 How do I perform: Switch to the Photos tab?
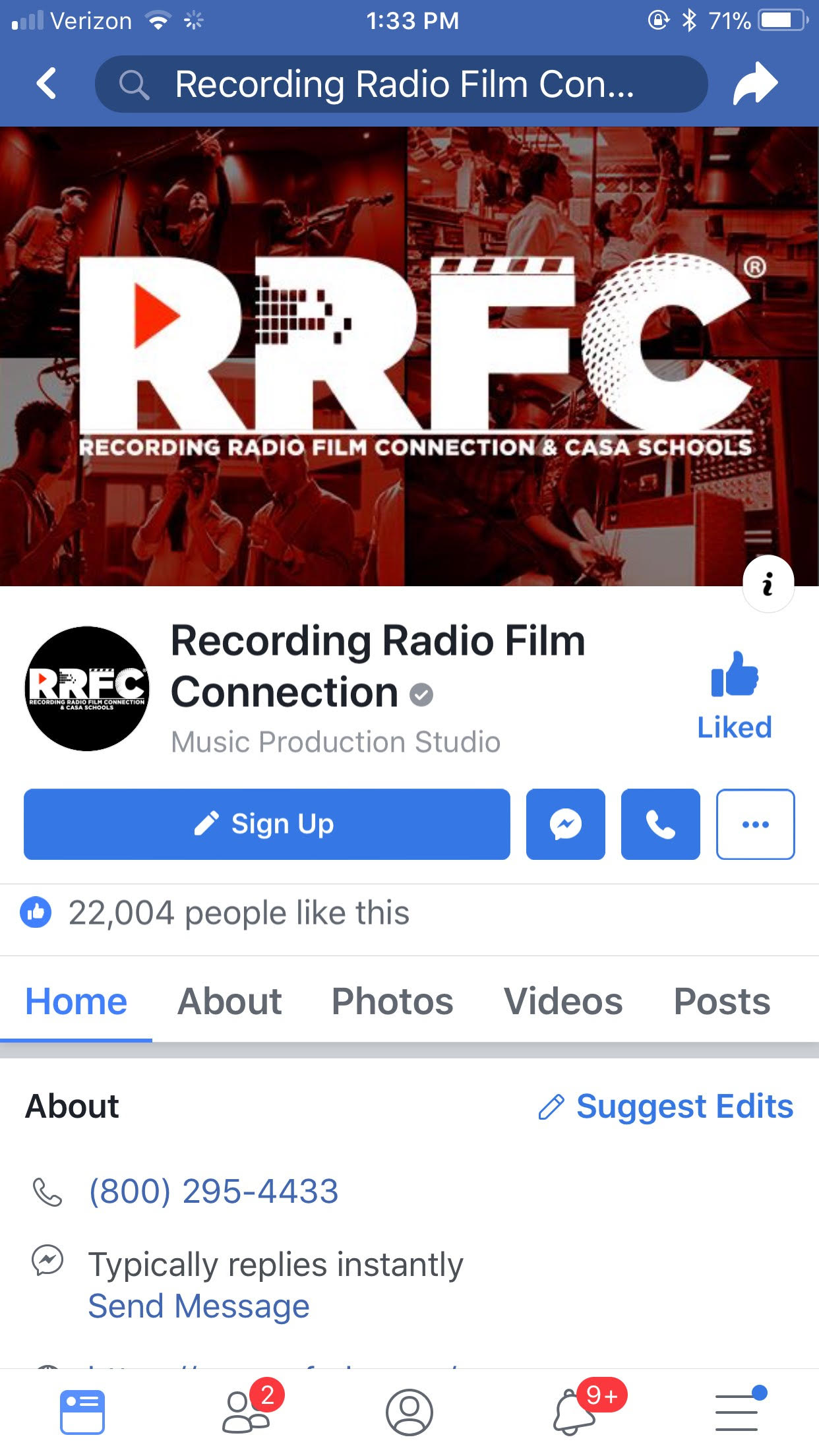[x=392, y=1001]
